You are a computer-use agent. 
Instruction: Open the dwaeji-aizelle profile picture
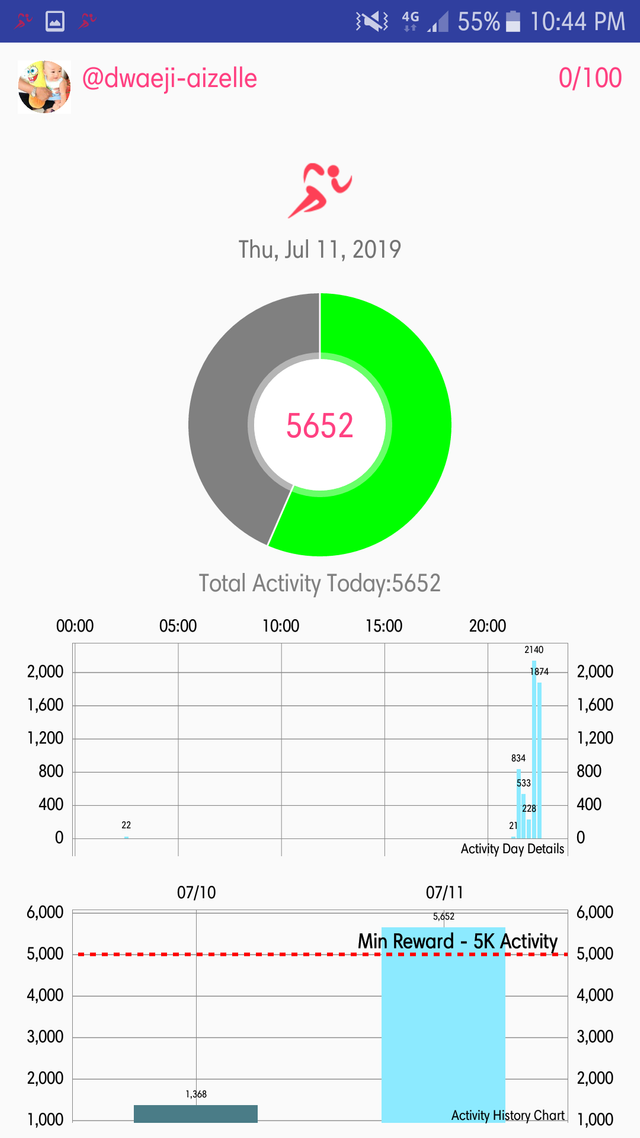(x=44, y=86)
